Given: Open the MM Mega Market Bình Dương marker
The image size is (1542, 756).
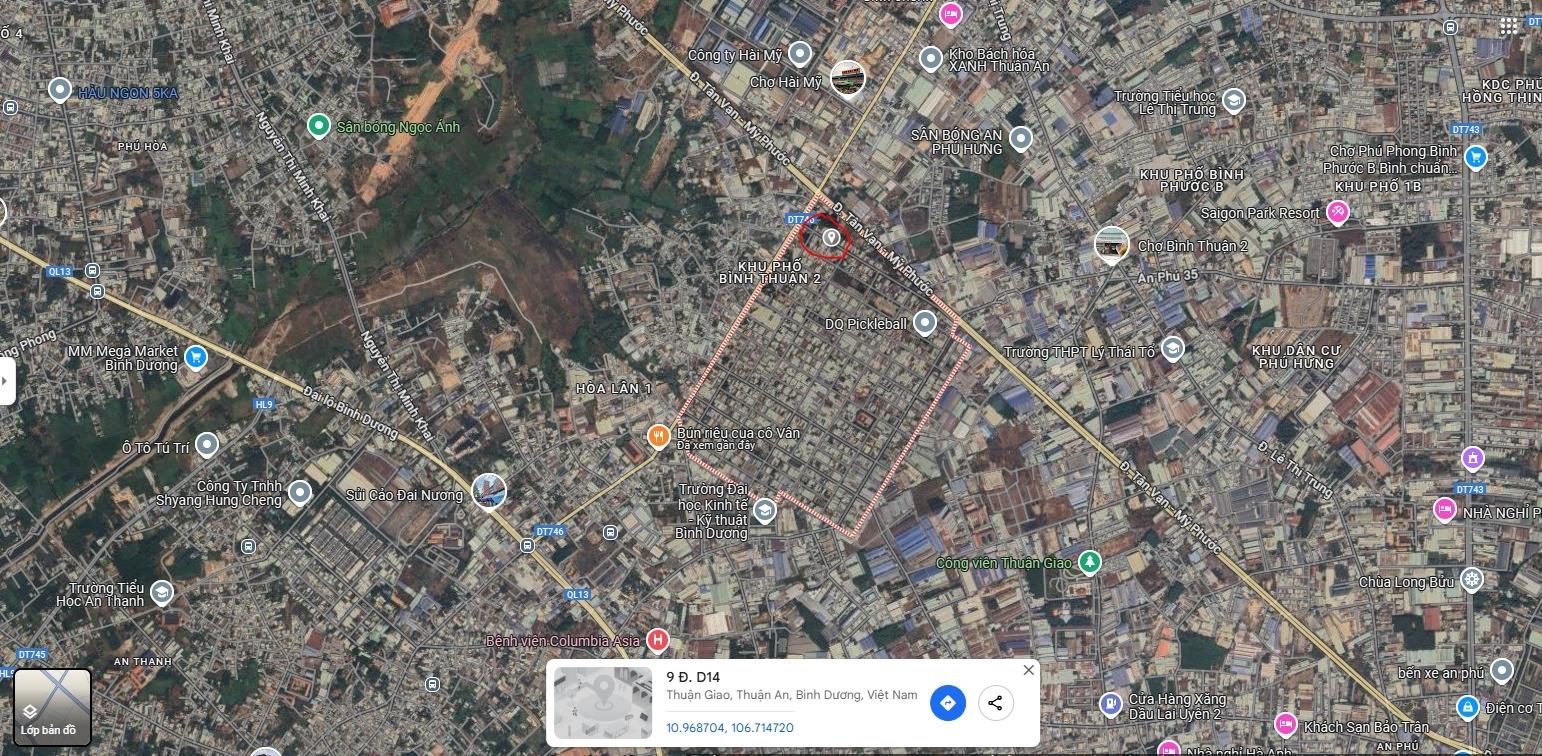Looking at the screenshot, I should [196, 357].
